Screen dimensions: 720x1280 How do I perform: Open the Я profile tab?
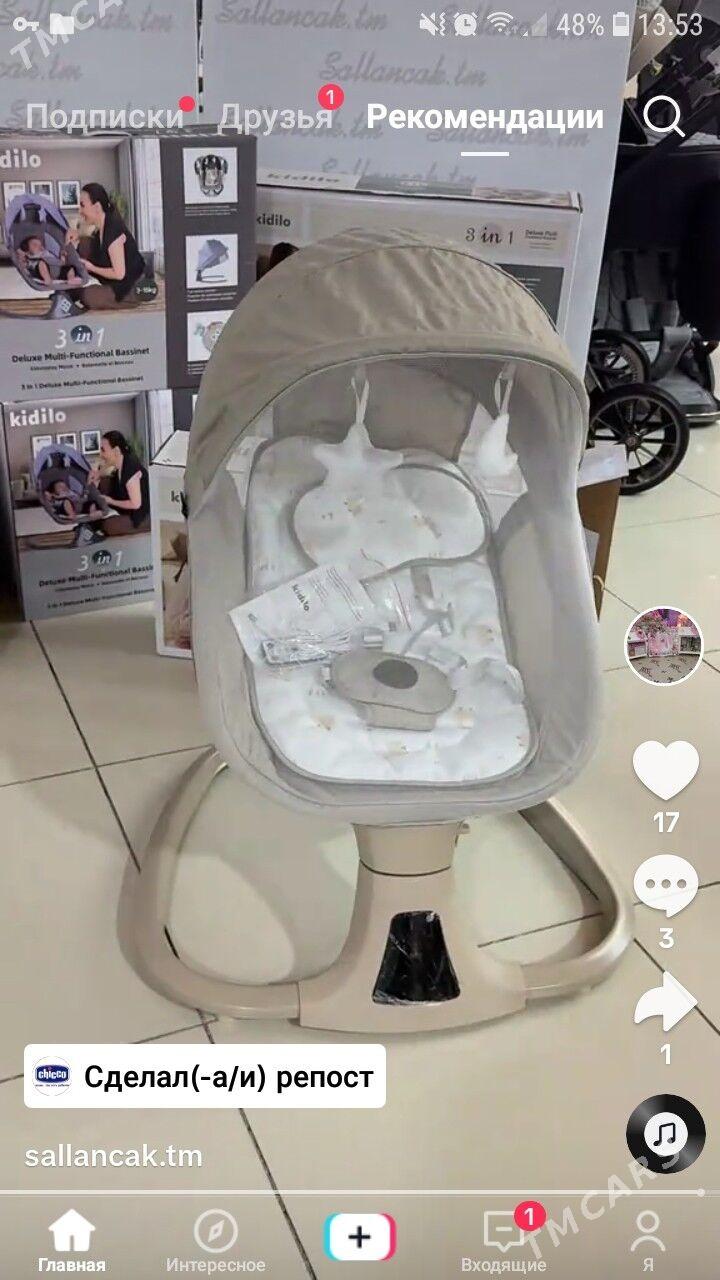pos(648,1240)
